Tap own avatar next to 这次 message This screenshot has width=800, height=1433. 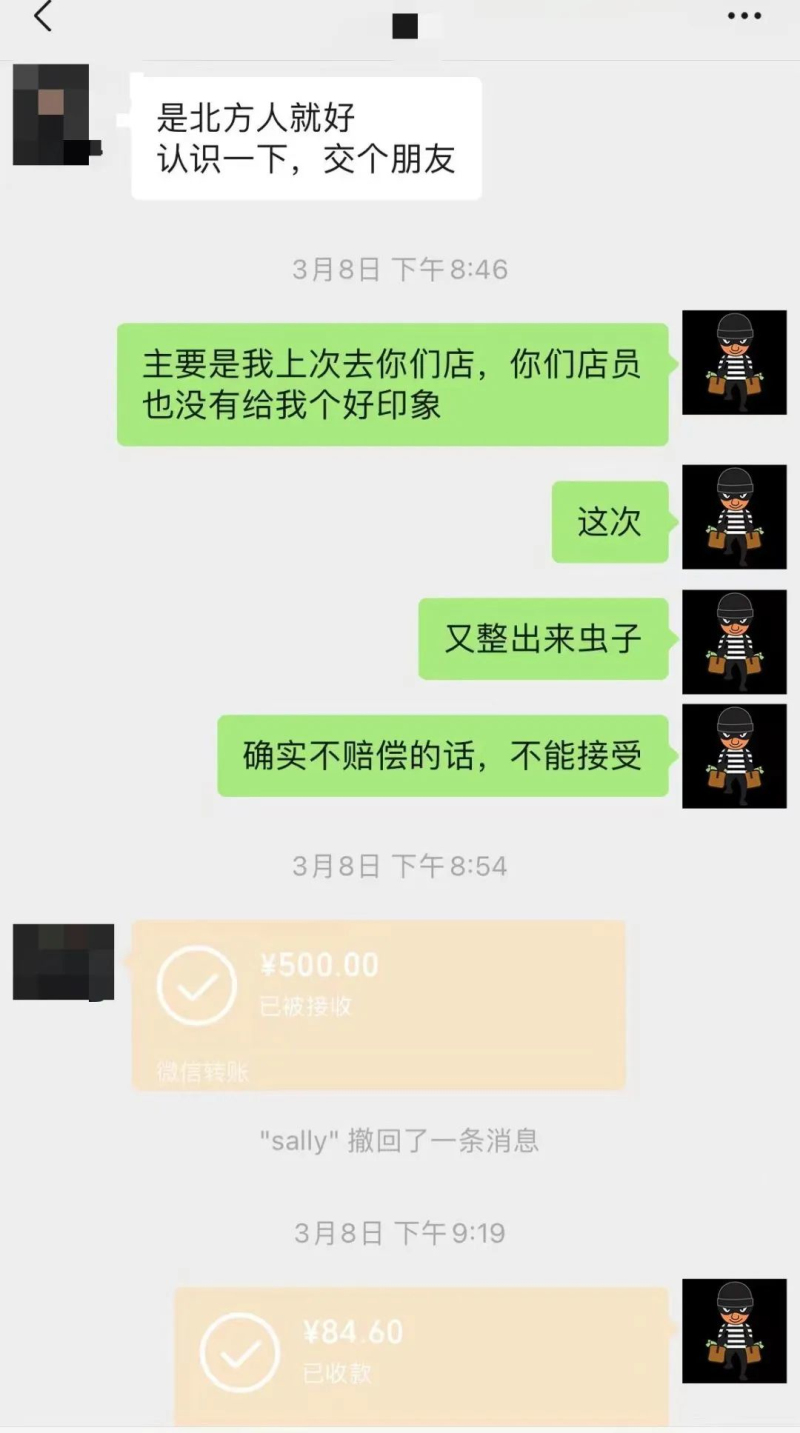[x=734, y=517]
